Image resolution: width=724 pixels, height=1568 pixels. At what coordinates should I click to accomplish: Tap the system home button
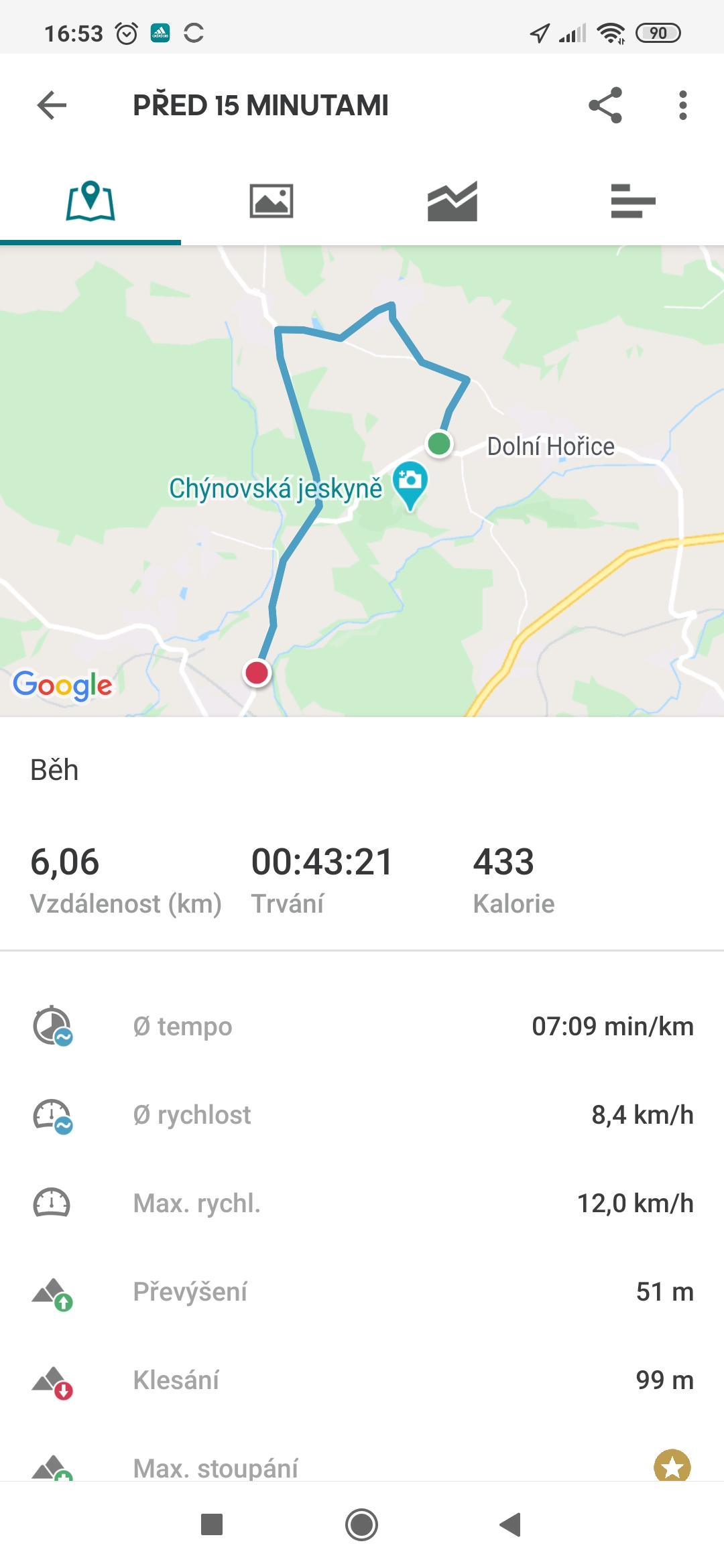click(x=362, y=1525)
